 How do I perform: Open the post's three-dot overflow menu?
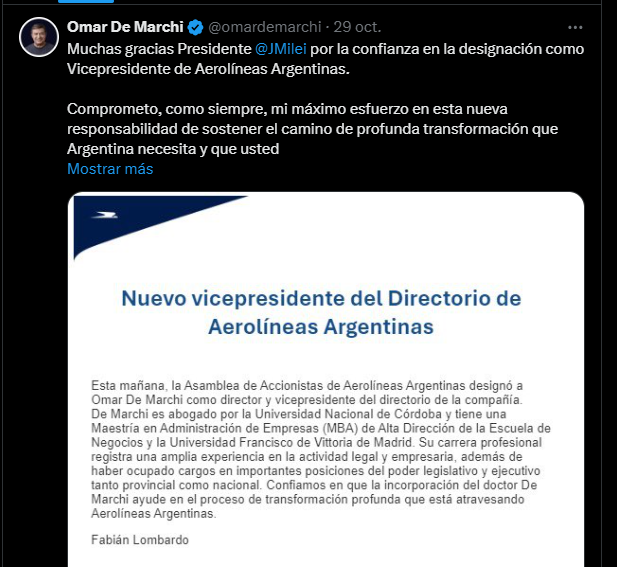pyautogui.click(x=575, y=28)
